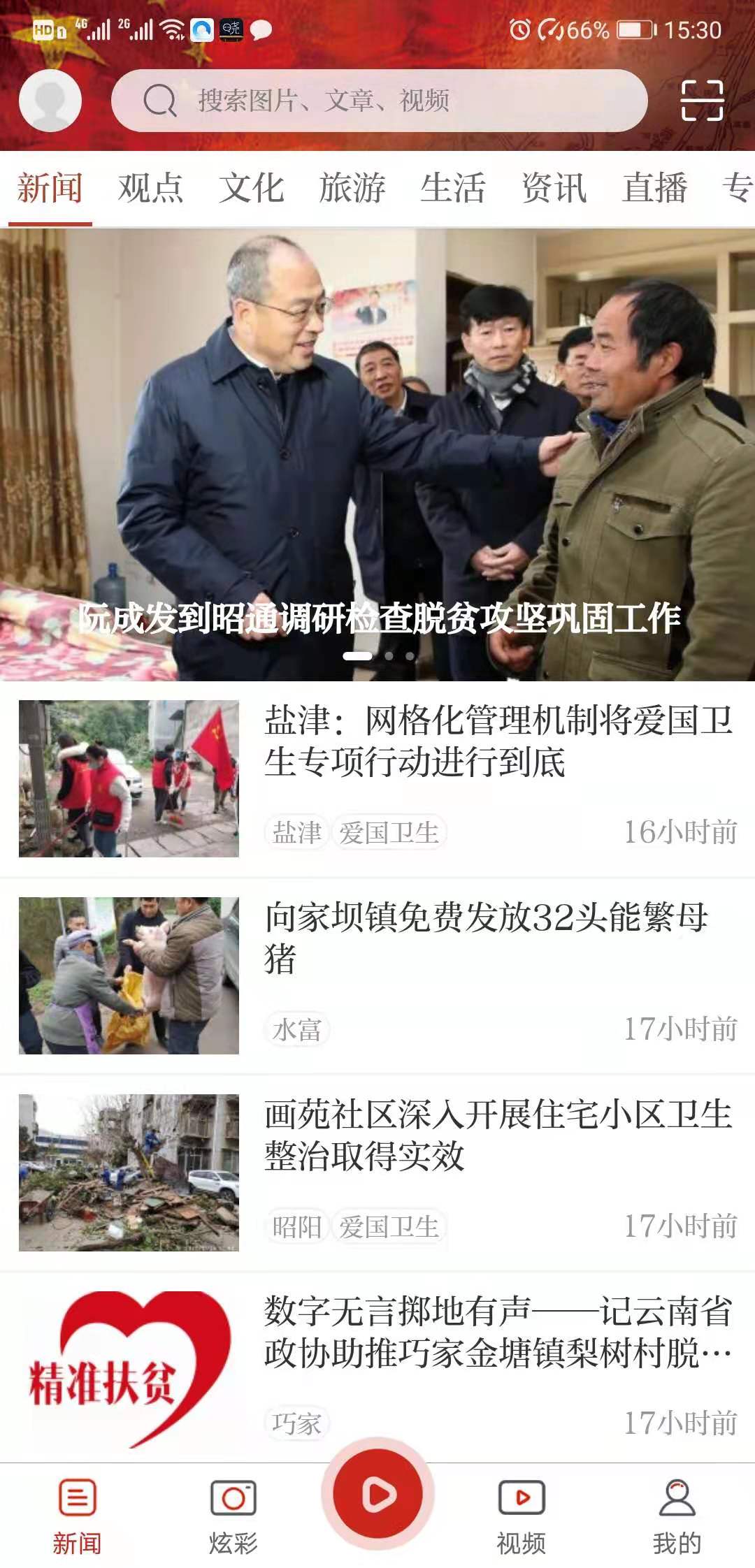Tap the 水富 tag chip
Screen dimensions: 755x1568
(297, 1030)
